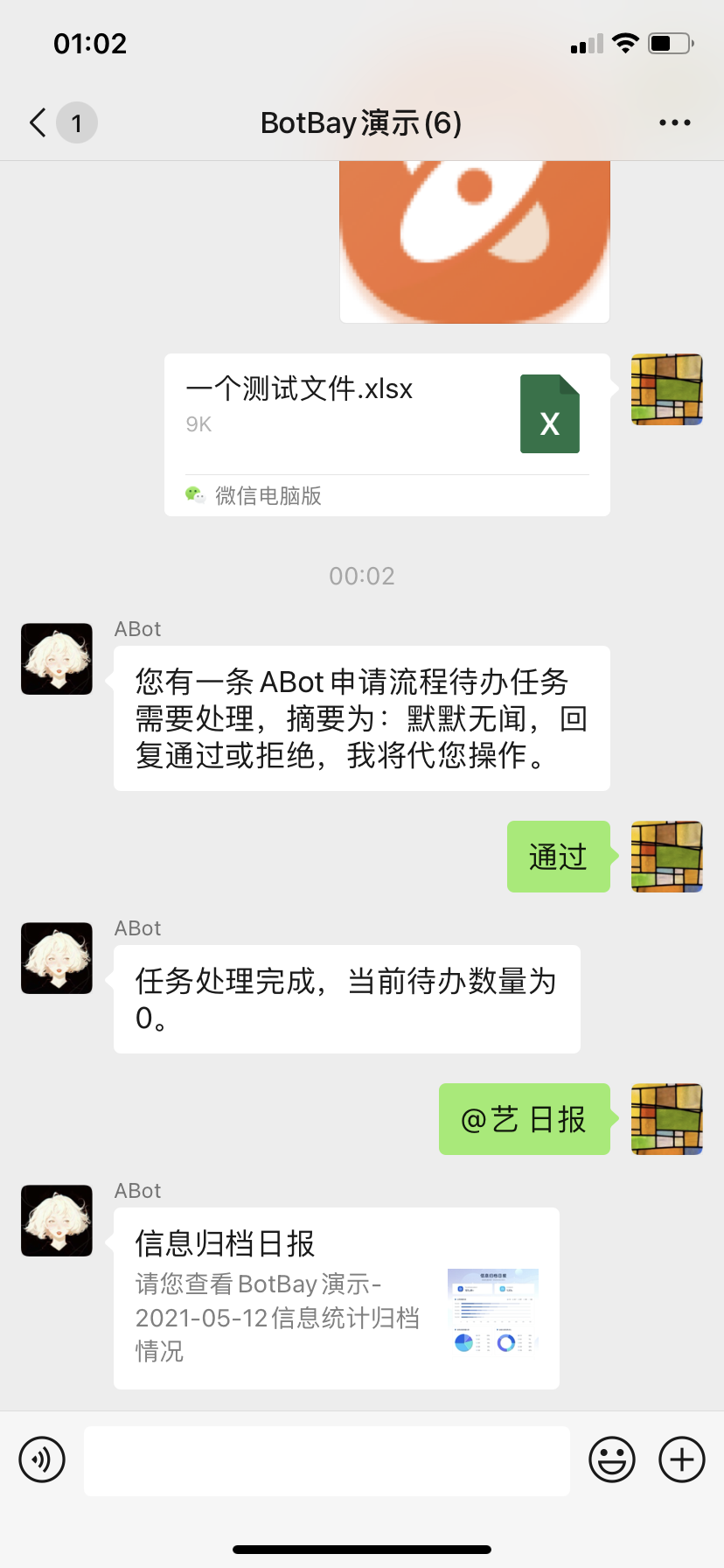
Task: View ABot's avatar beside the 任务处理完成 message
Action: pos(57,958)
